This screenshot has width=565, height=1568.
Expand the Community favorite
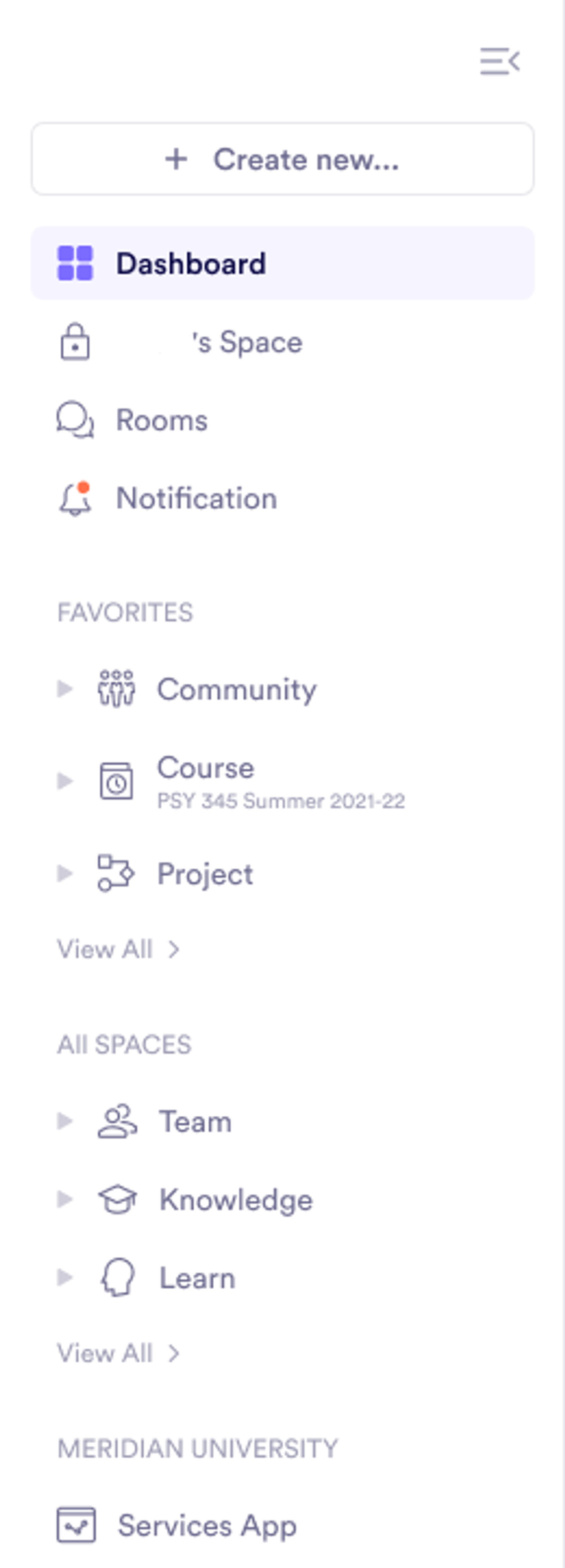pos(65,689)
